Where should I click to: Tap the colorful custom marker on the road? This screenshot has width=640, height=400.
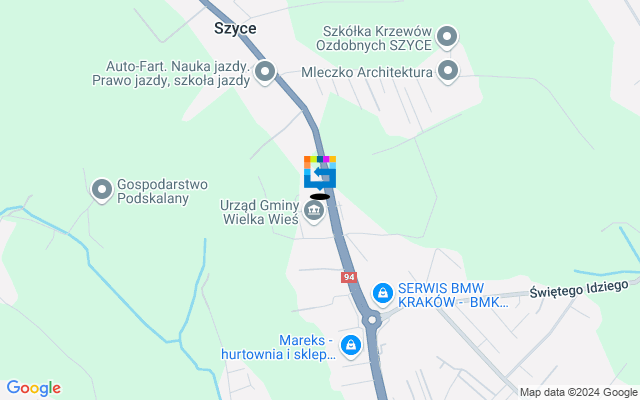pos(320,172)
